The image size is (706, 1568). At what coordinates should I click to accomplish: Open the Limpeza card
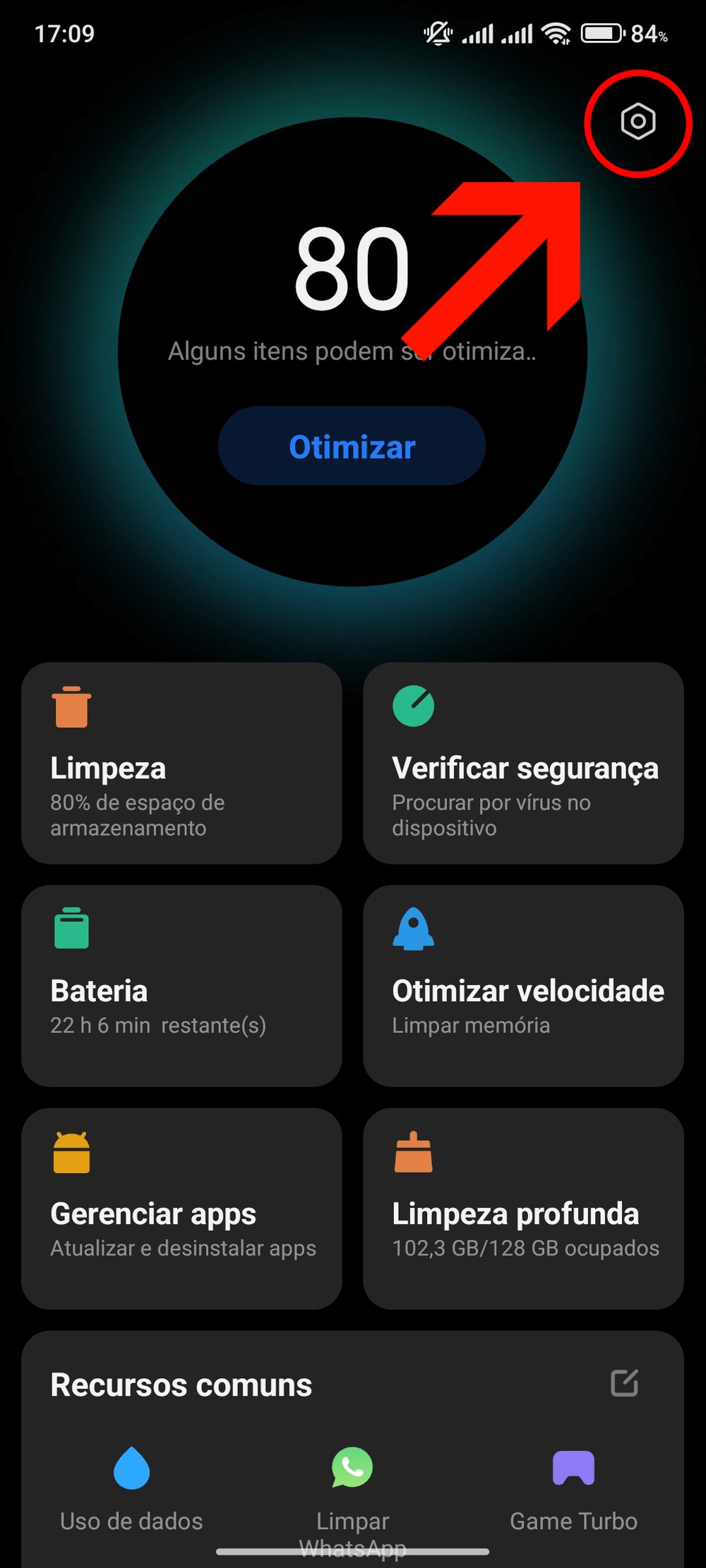181,763
